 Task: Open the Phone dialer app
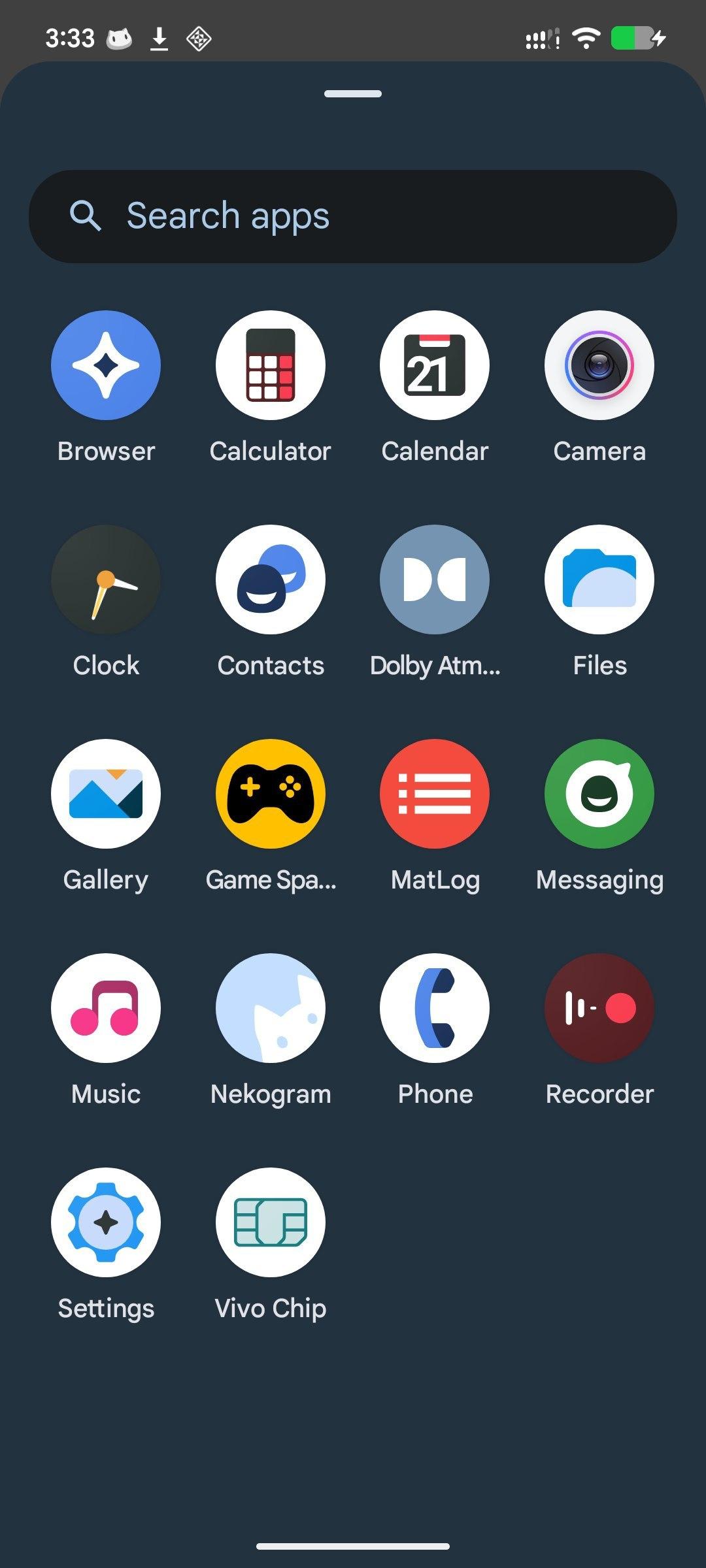pos(435,1008)
